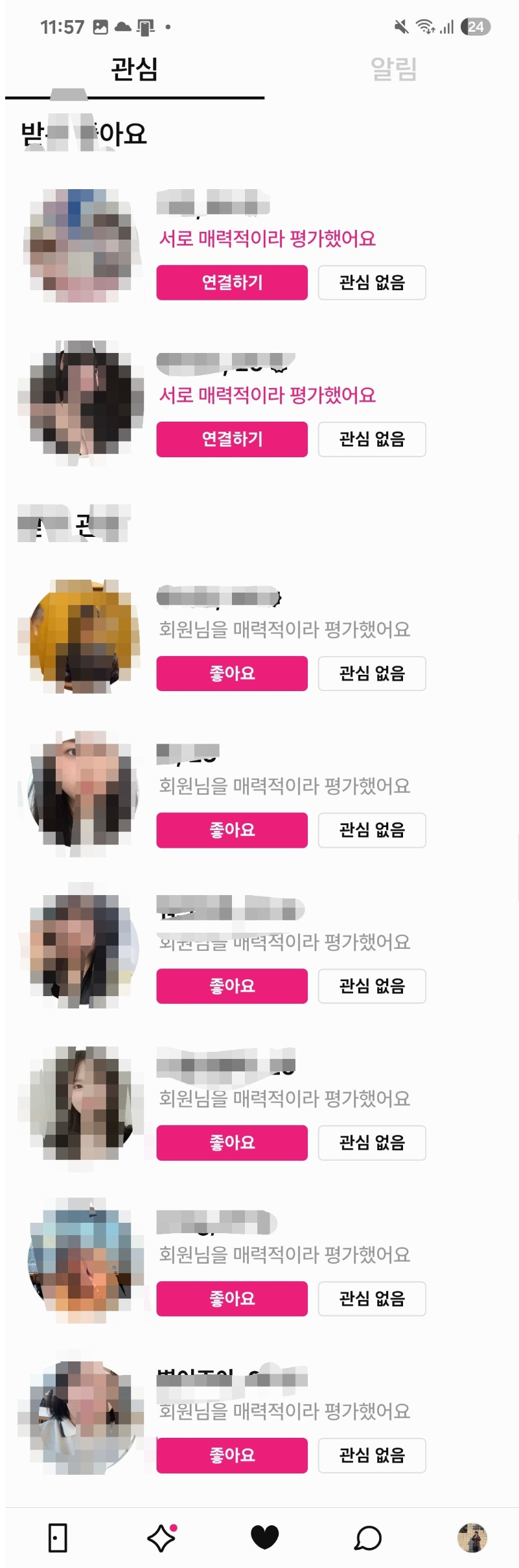Image resolution: width=519 pixels, height=1568 pixels.
Task: Open my profile avatar tab
Action: coord(472,1538)
